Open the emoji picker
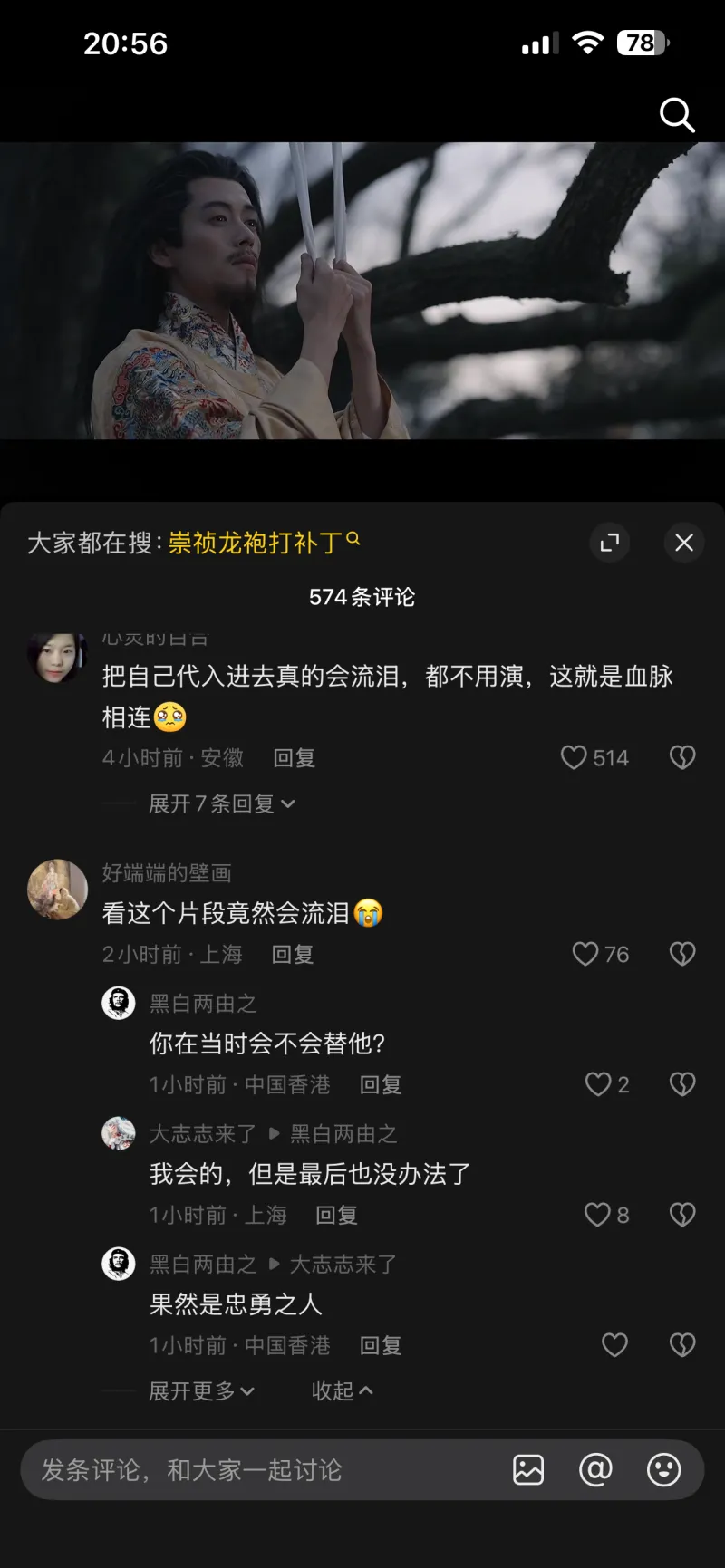725x1568 pixels. tap(663, 1470)
